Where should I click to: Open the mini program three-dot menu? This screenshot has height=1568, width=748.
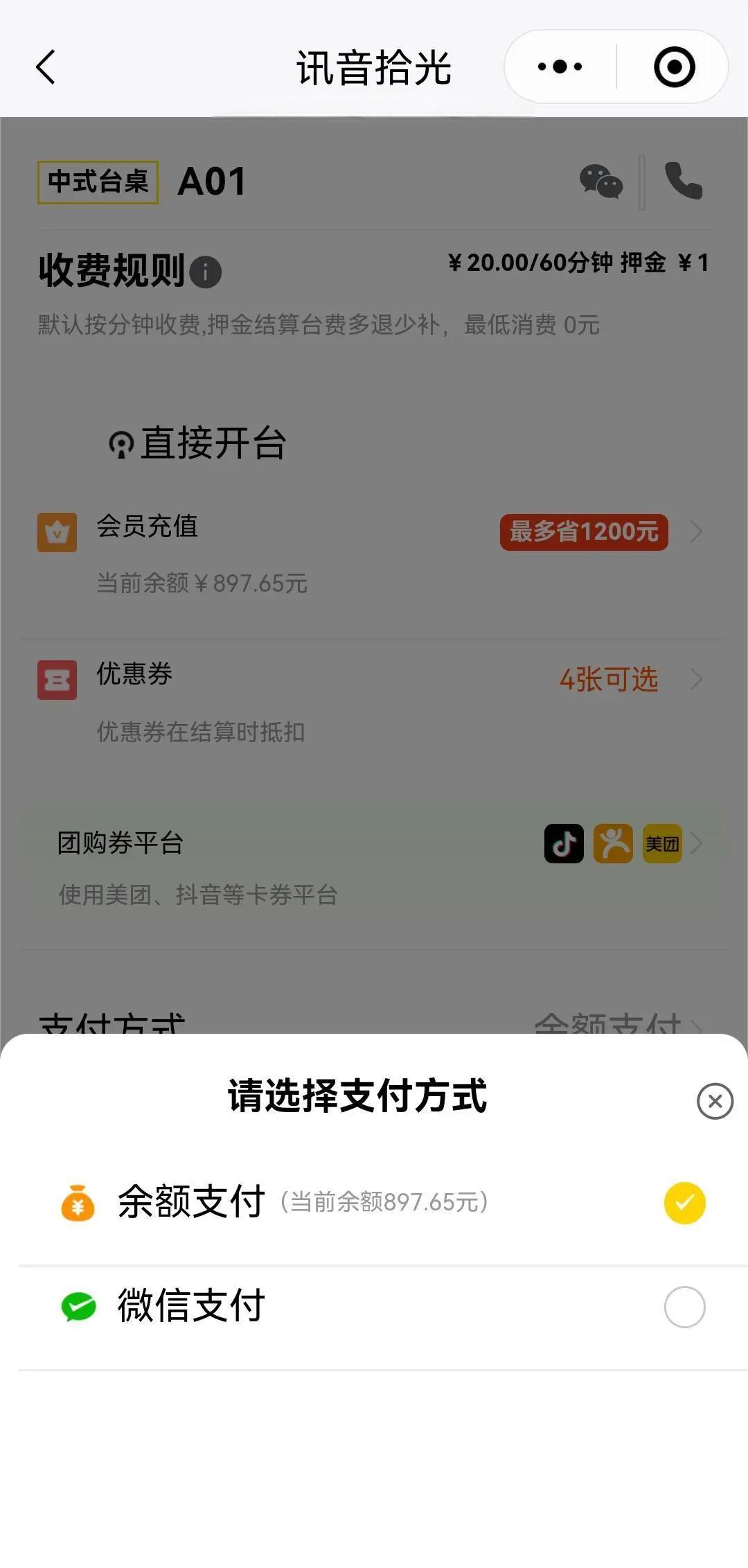coord(560,67)
